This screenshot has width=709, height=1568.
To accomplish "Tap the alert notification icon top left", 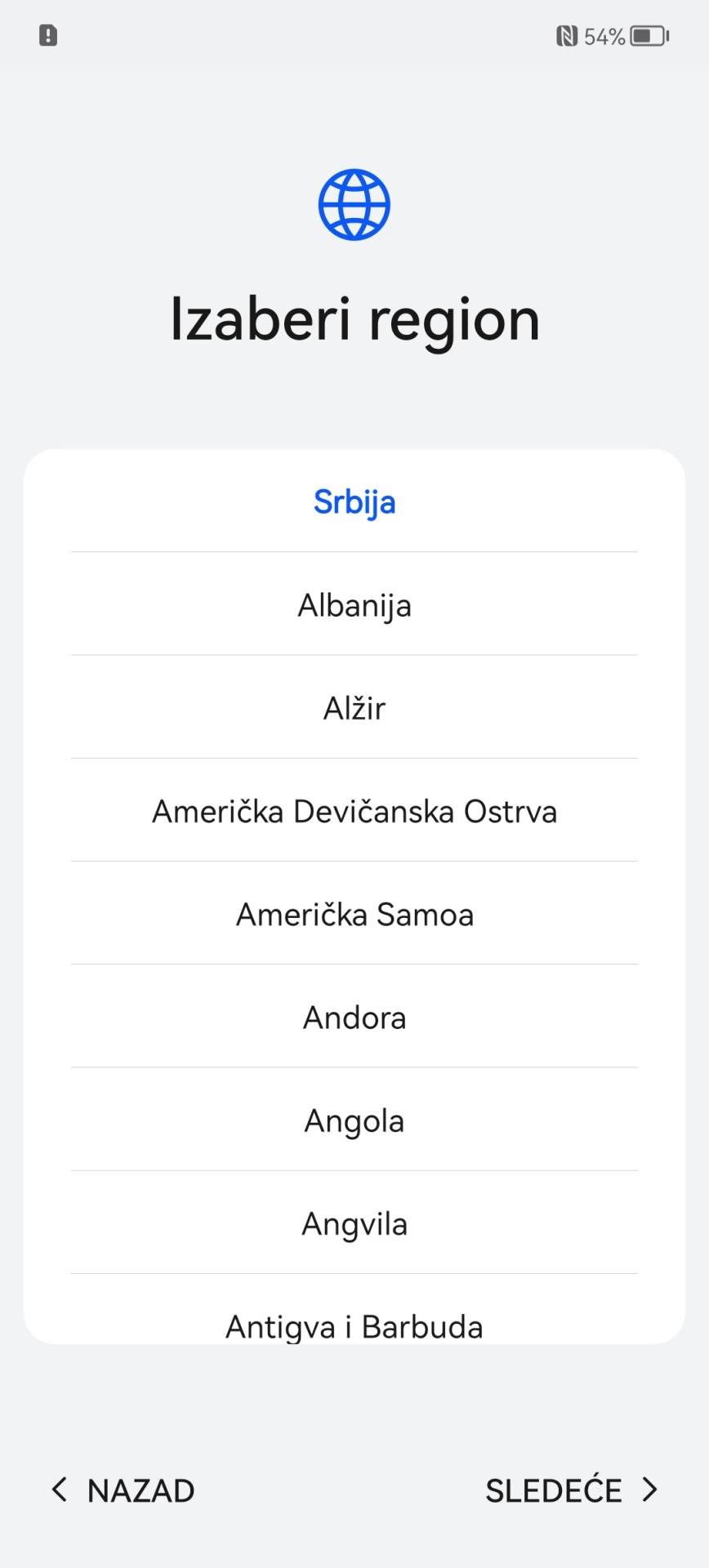I will tap(47, 36).
